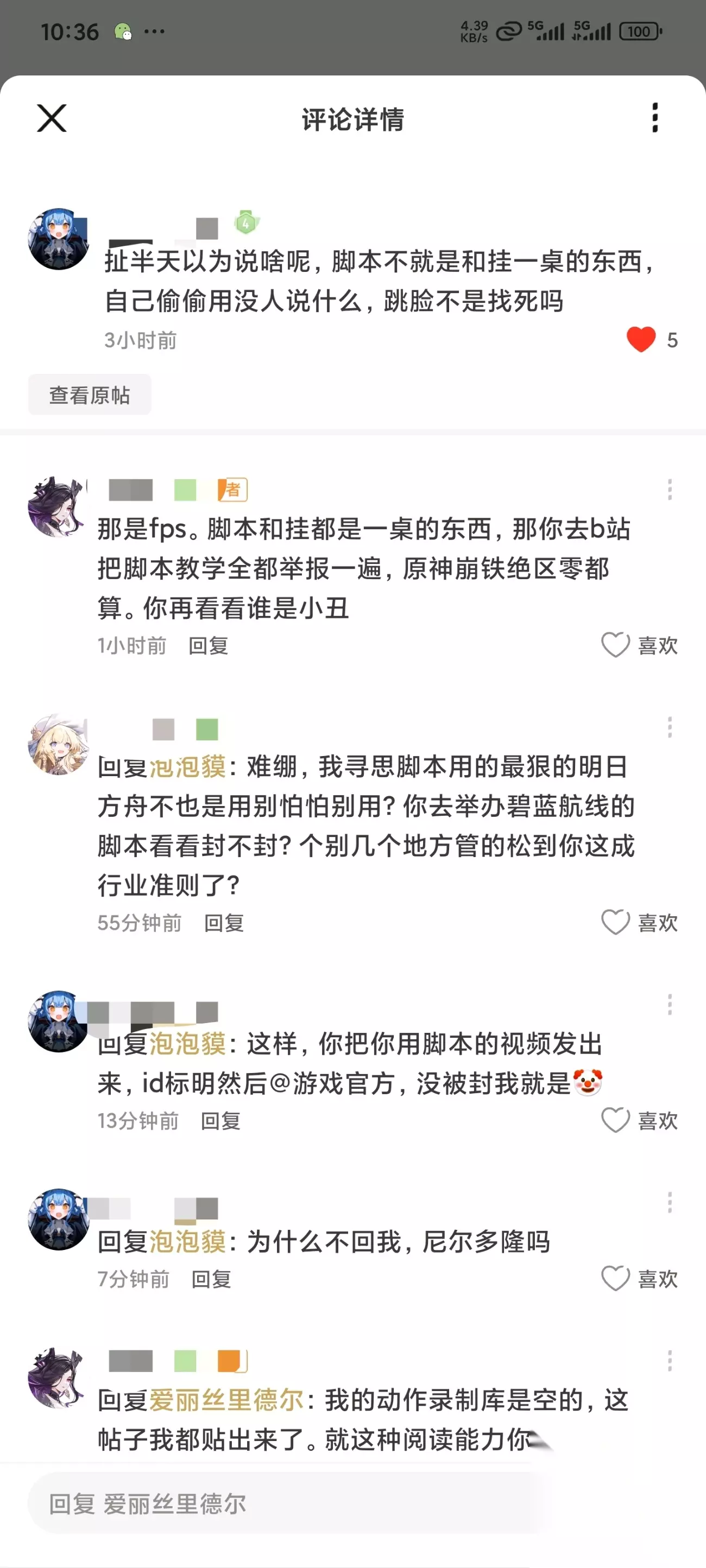Open more options for the 7分钟前 comment
706x1568 pixels.
[670, 1203]
